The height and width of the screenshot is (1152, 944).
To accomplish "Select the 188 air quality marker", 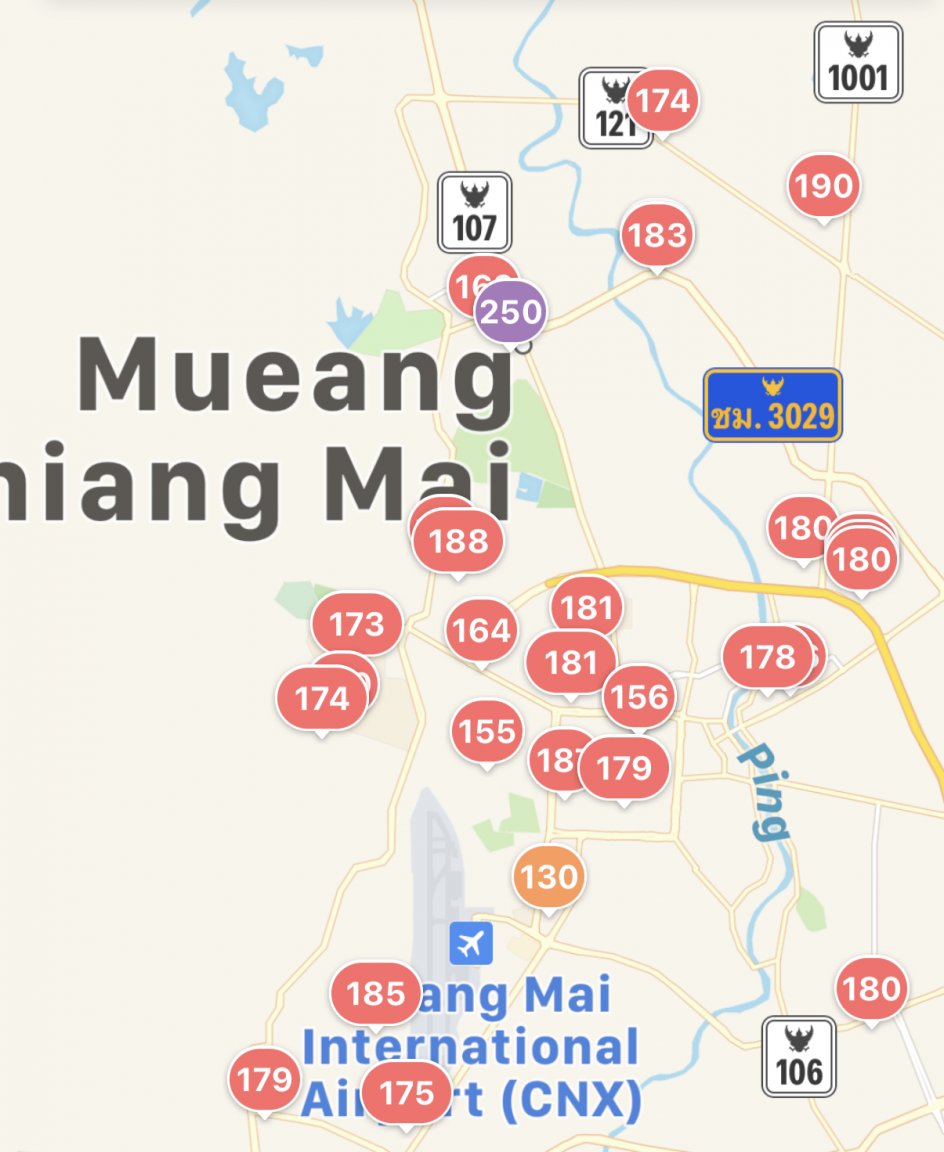I will click(x=459, y=541).
